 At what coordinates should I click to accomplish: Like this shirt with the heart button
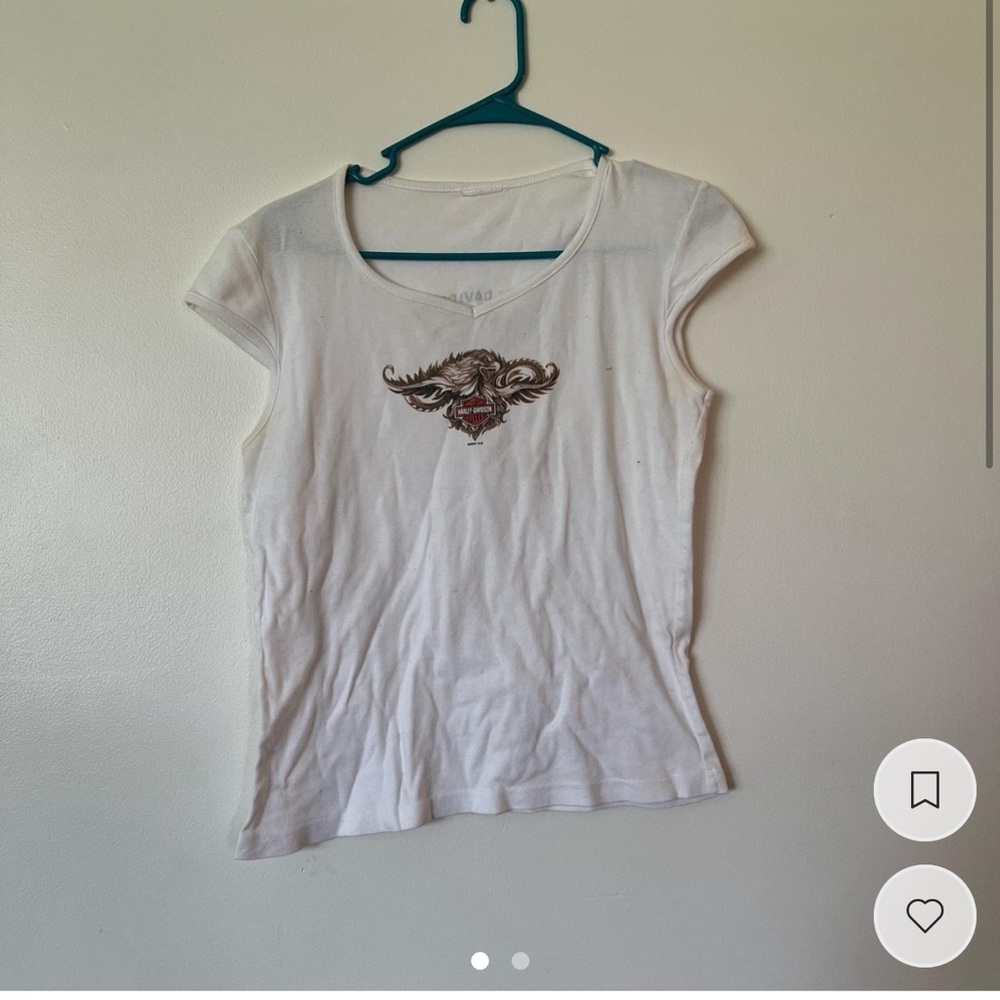924,915
